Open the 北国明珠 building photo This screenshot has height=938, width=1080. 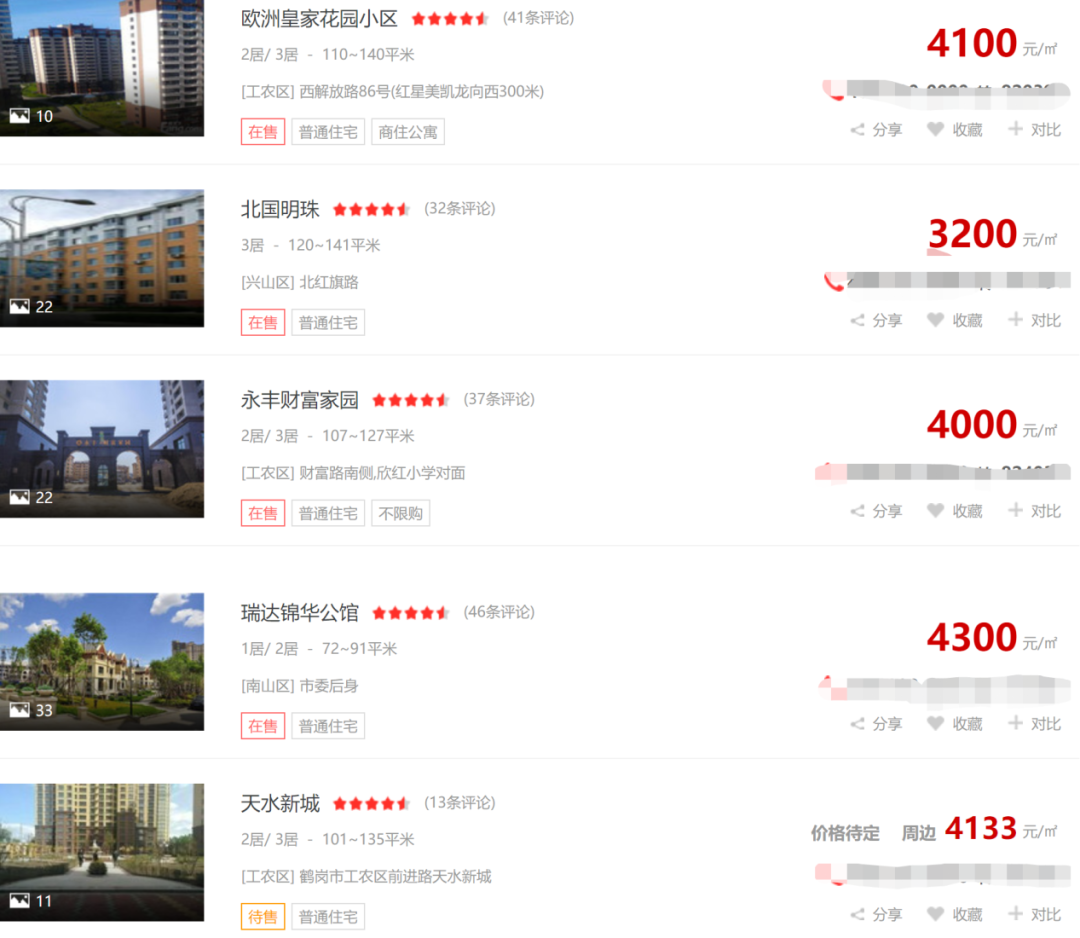tap(101, 258)
